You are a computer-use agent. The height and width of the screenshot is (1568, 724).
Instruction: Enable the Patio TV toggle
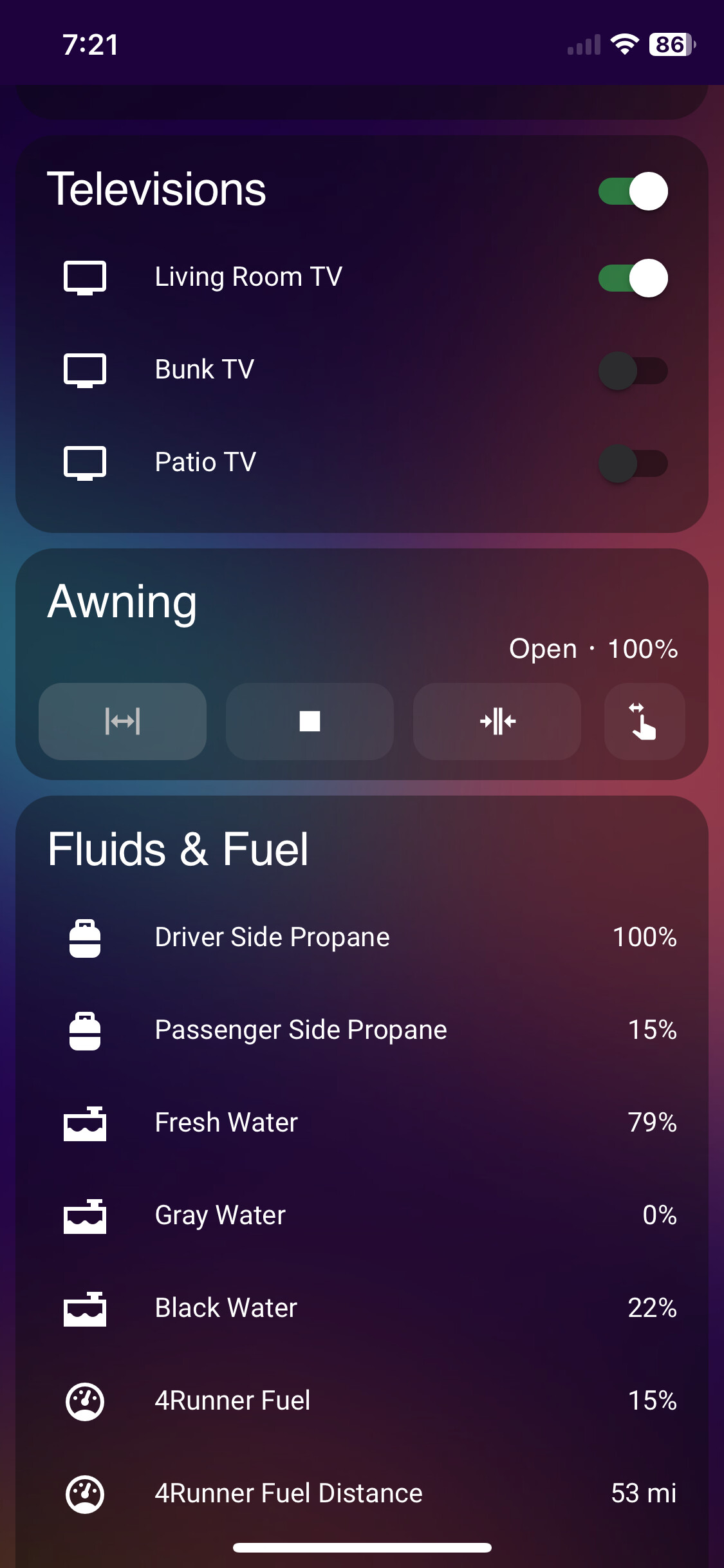click(633, 463)
